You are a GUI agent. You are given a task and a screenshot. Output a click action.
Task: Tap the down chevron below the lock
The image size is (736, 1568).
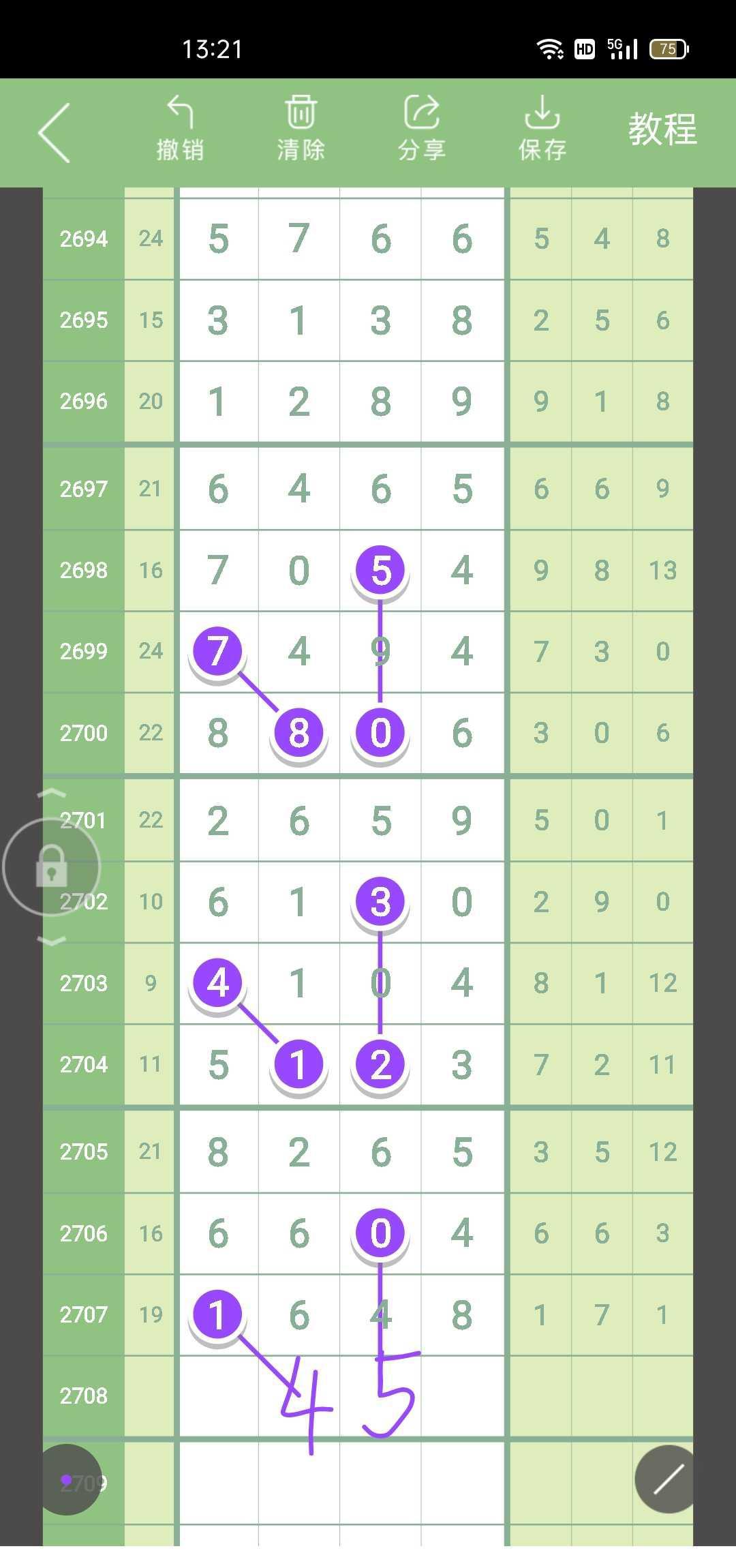pos(52,941)
